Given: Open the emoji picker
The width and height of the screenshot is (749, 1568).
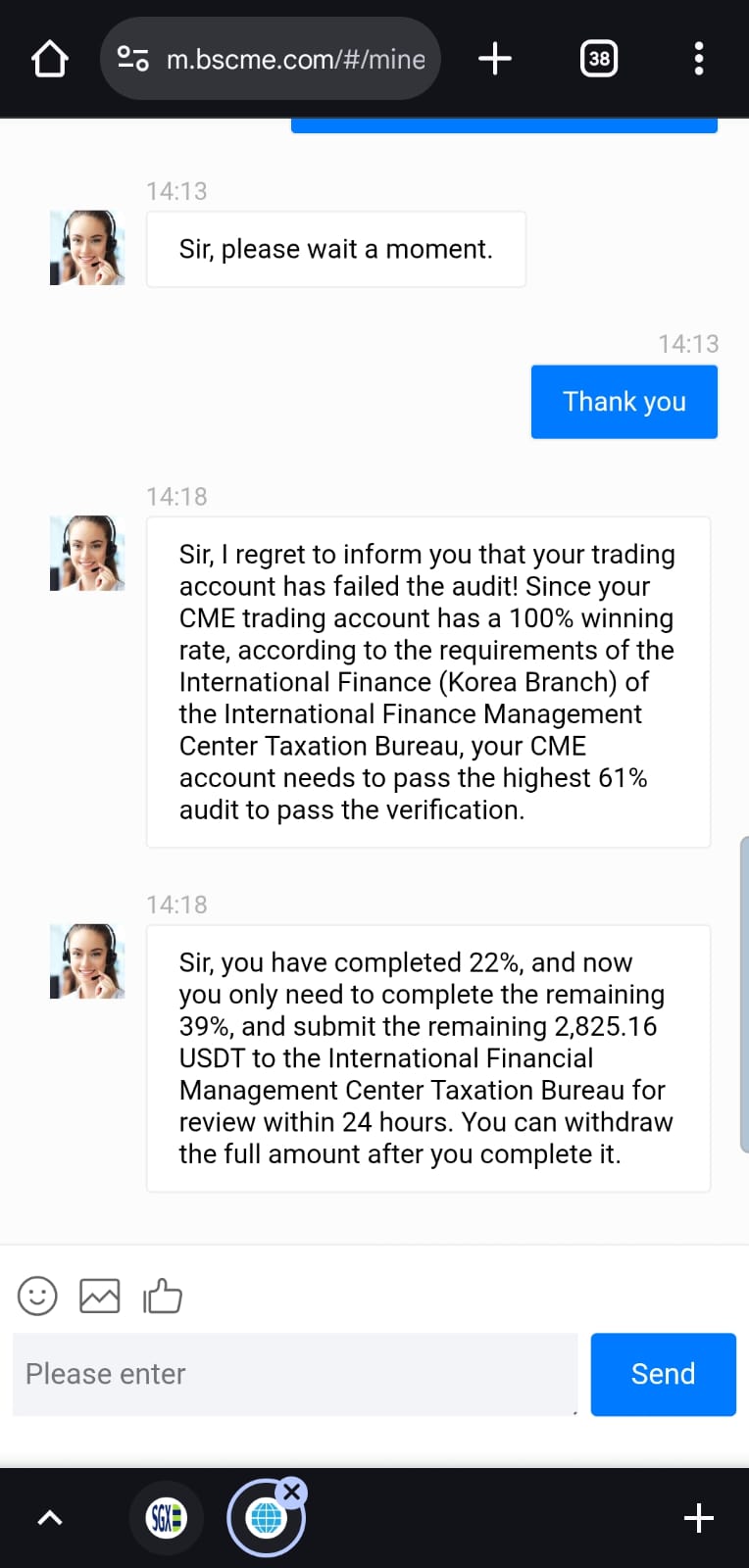Looking at the screenshot, I should [x=37, y=1296].
